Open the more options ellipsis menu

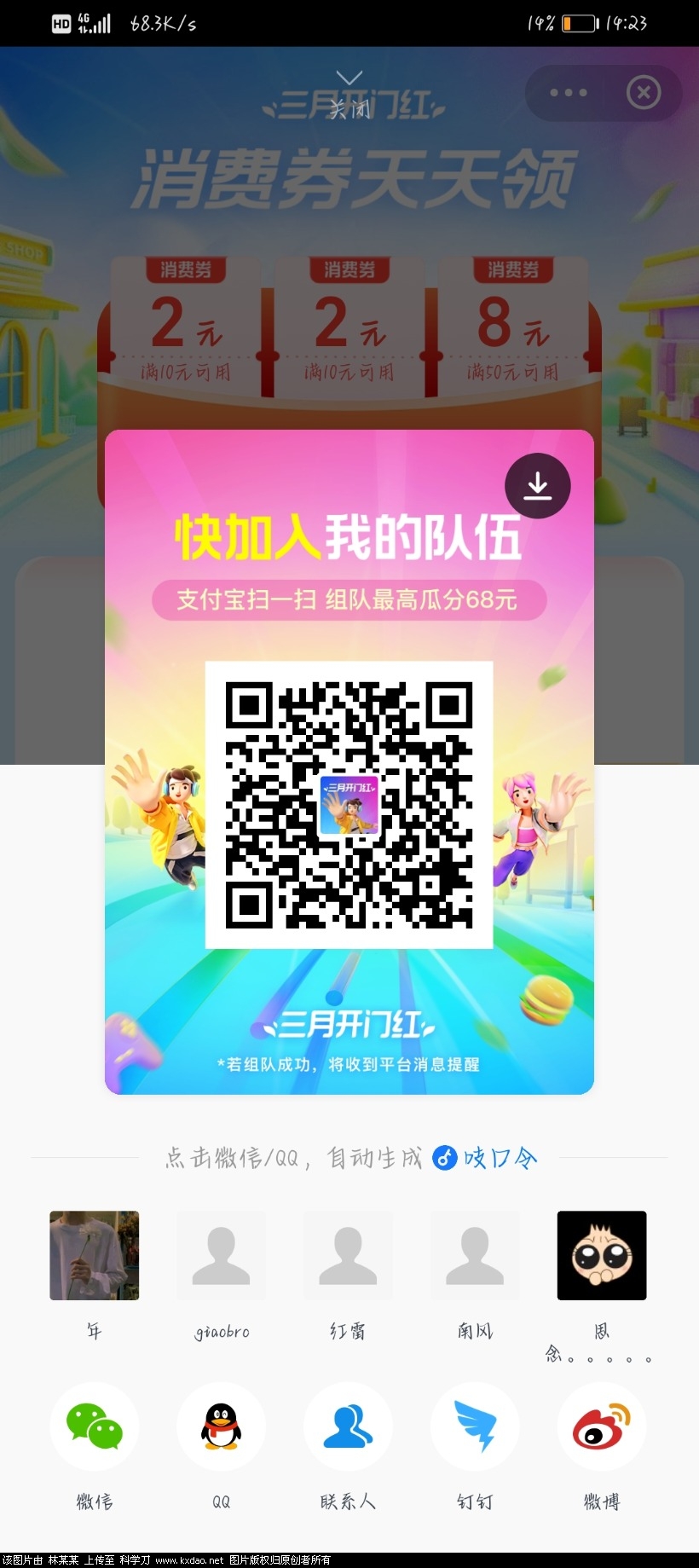pos(567,93)
